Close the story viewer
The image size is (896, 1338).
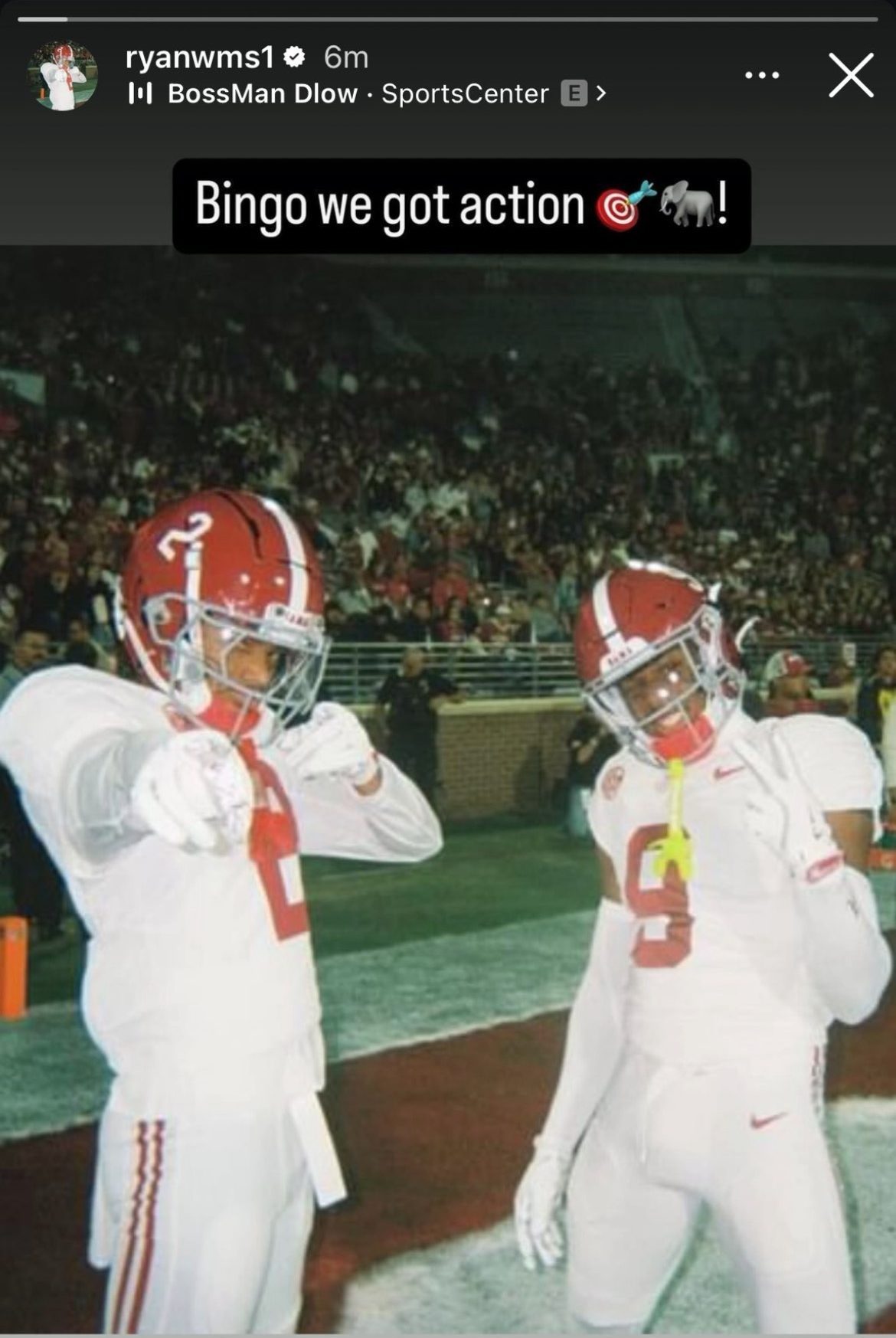[851, 75]
